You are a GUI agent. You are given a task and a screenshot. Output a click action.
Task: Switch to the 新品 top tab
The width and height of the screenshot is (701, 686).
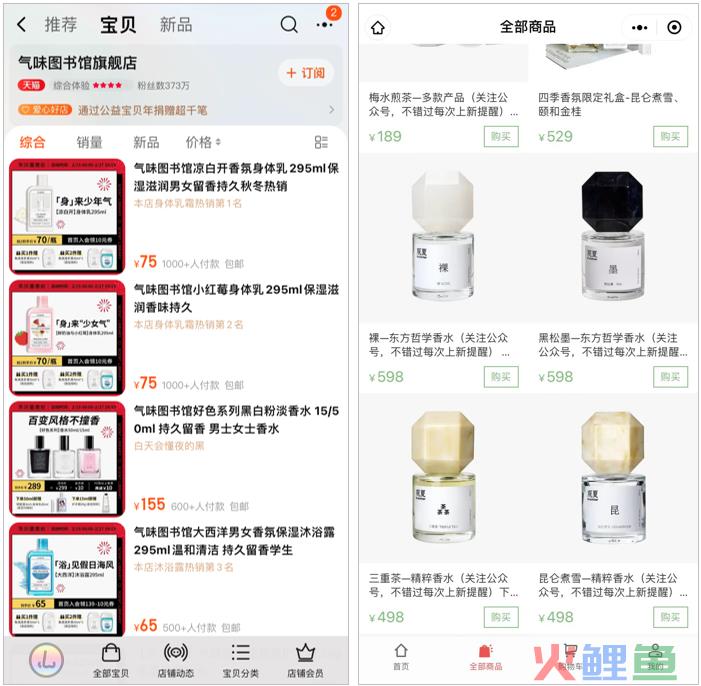[176, 25]
